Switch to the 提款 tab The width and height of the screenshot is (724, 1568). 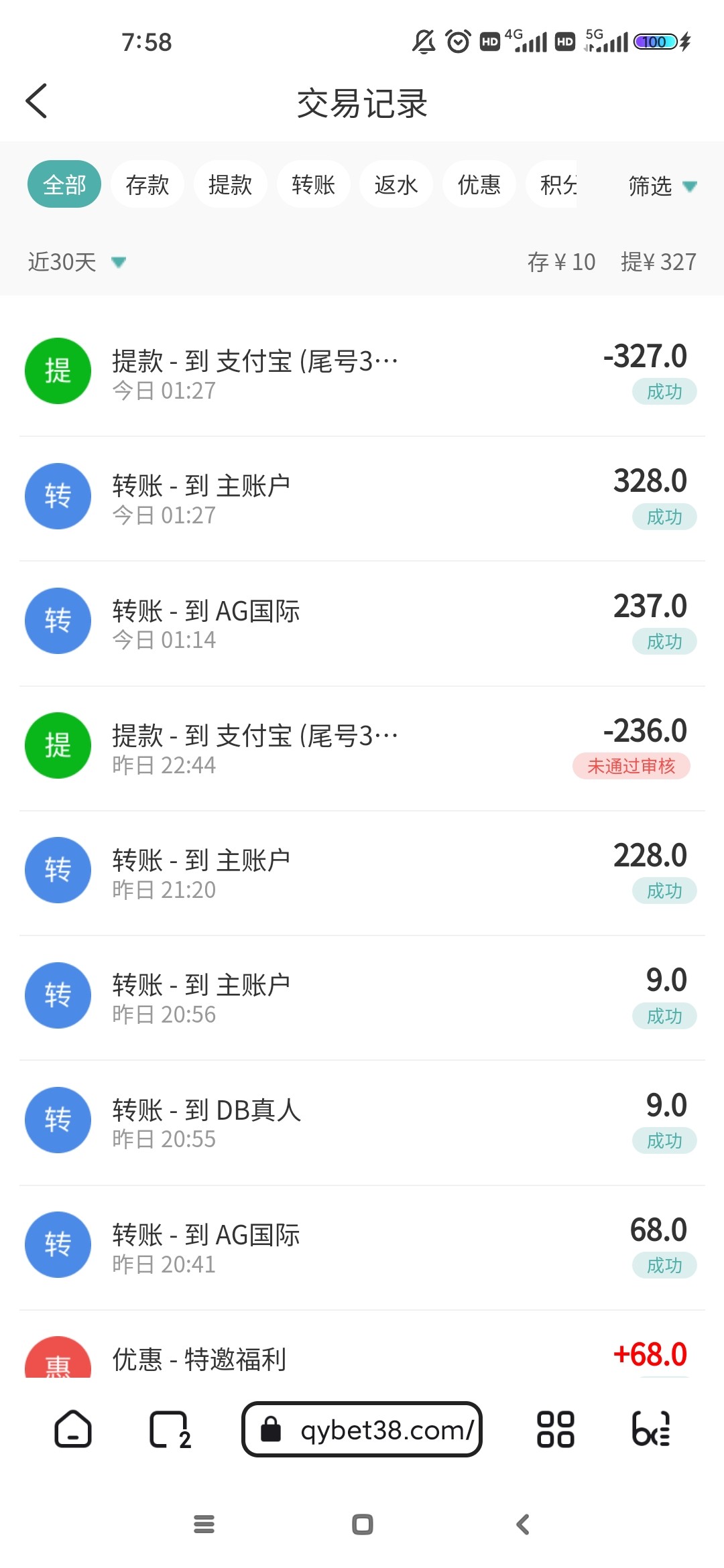[231, 184]
